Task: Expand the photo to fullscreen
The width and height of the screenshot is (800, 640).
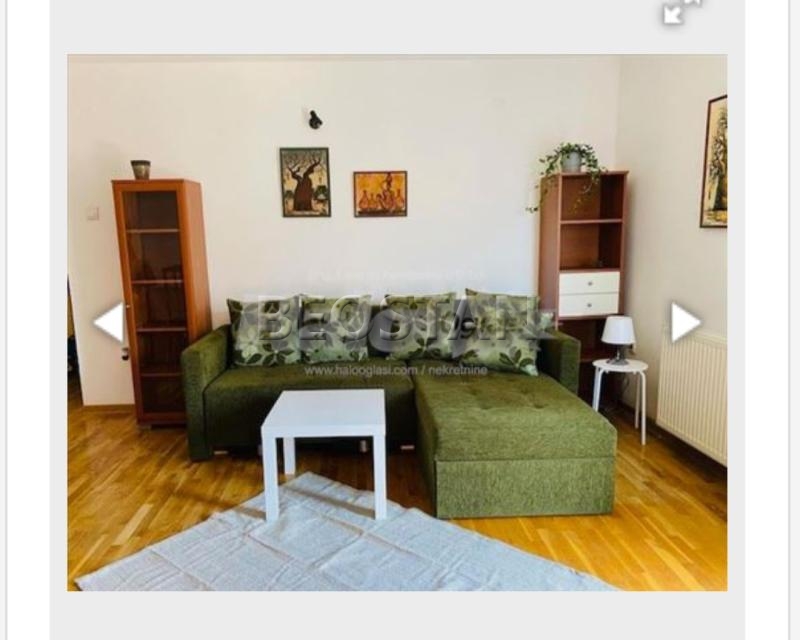Action: click(682, 11)
